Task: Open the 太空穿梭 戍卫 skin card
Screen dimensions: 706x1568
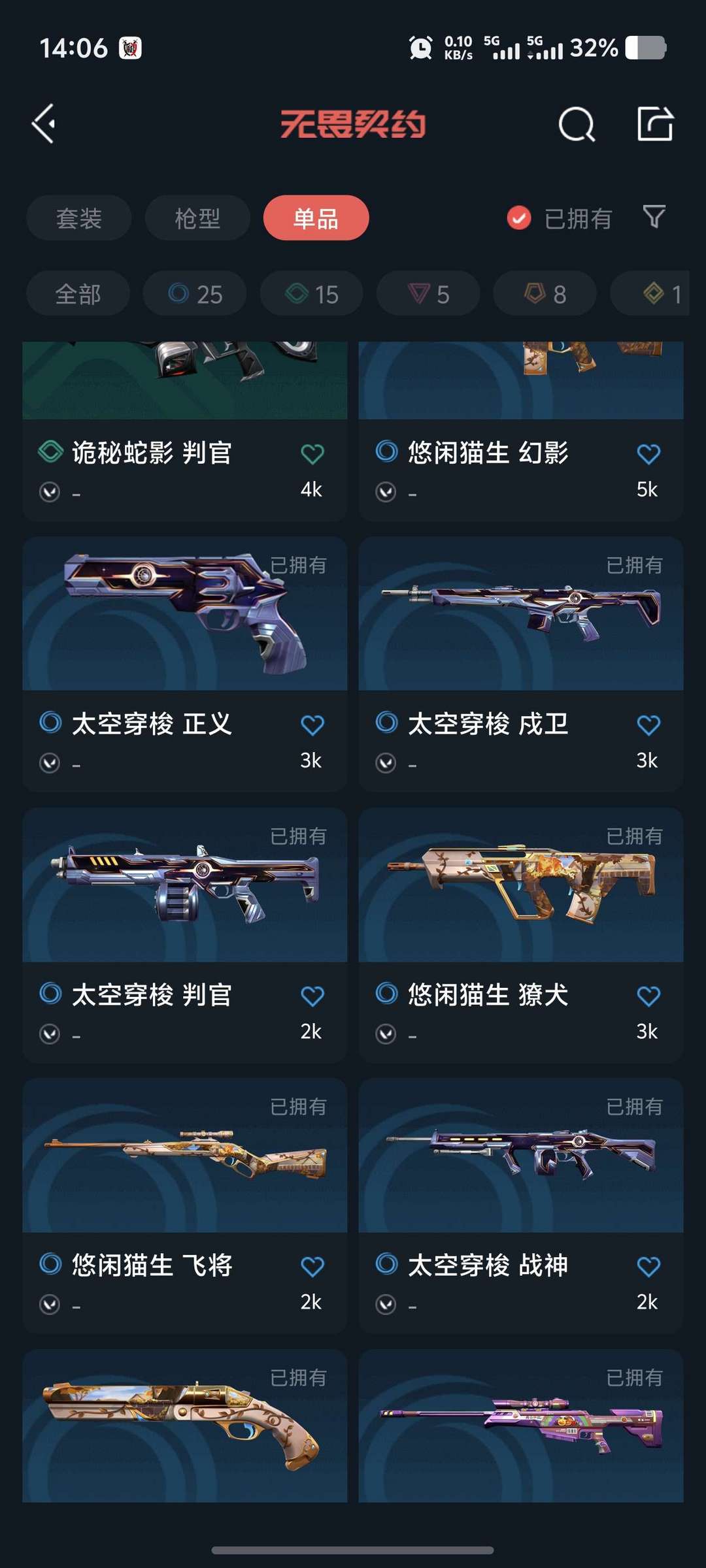Action: (521, 664)
